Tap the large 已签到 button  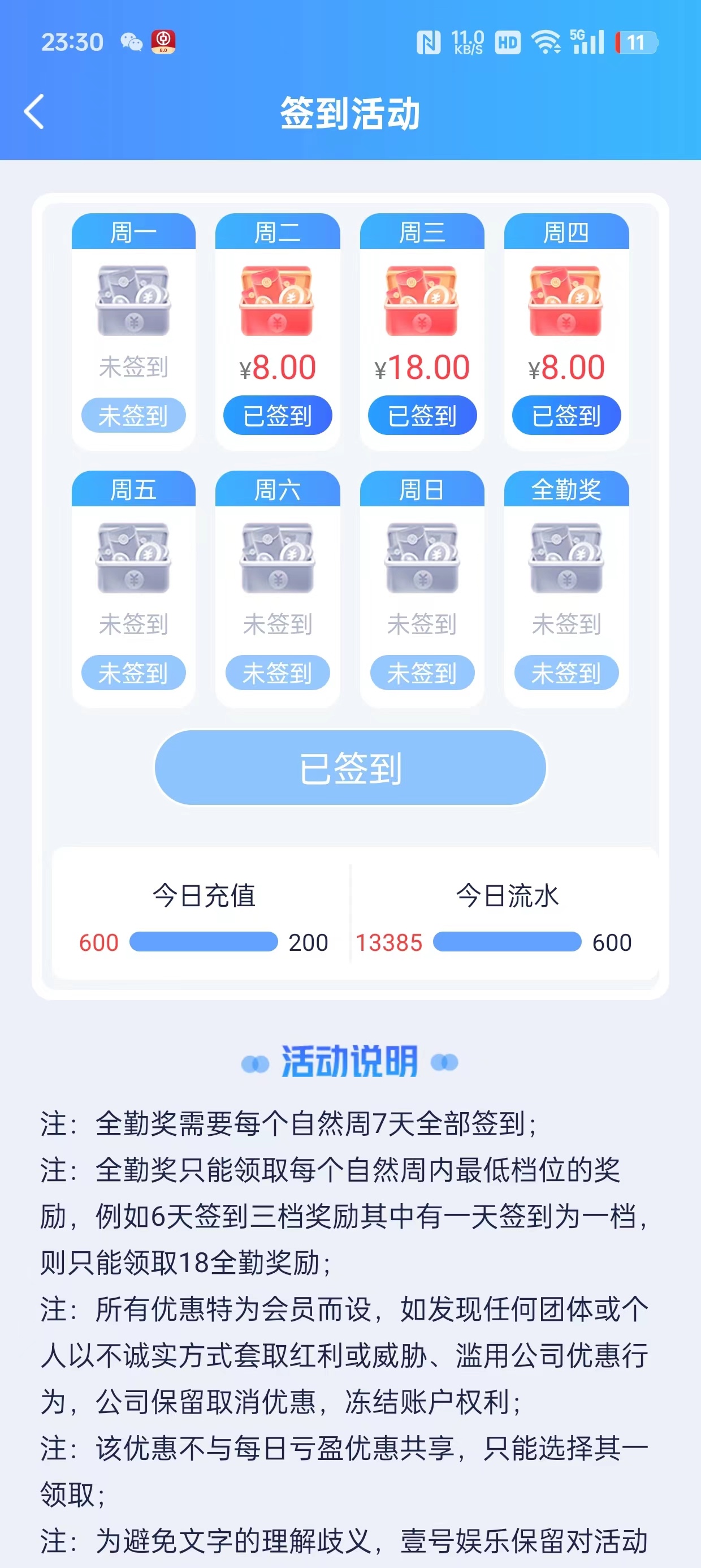(x=350, y=768)
